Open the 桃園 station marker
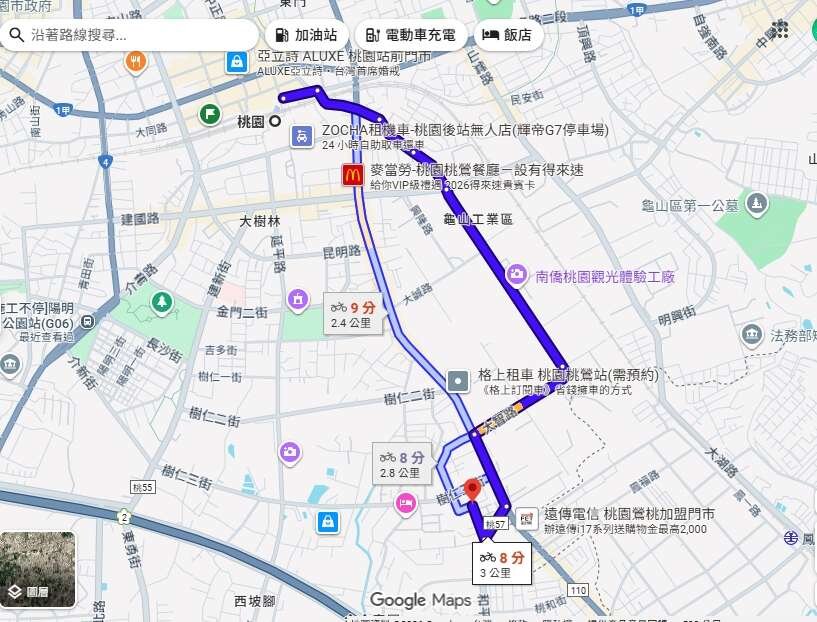Image resolution: width=817 pixels, height=622 pixels. click(275, 122)
